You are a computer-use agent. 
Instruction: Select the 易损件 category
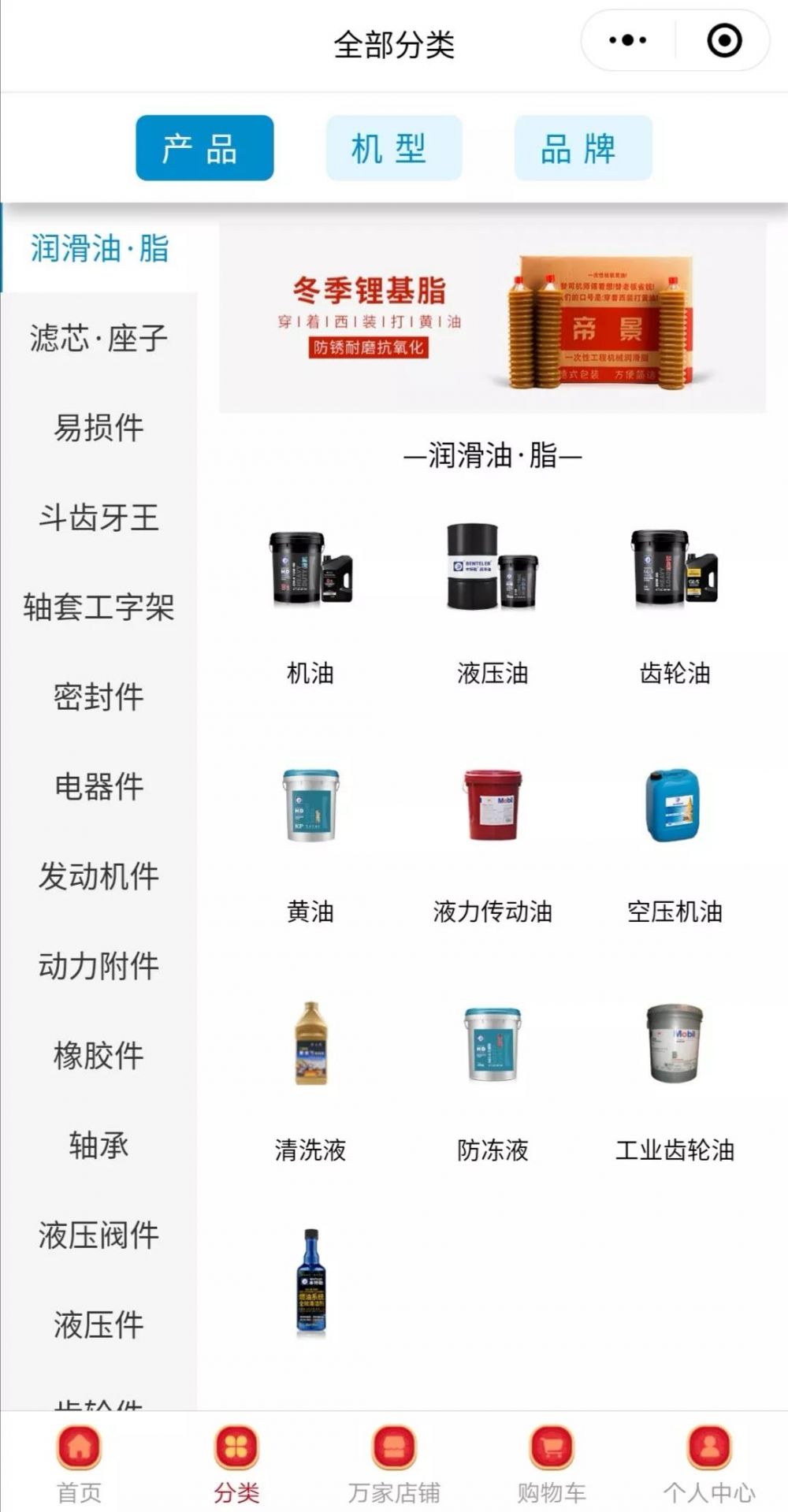[98, 428]
